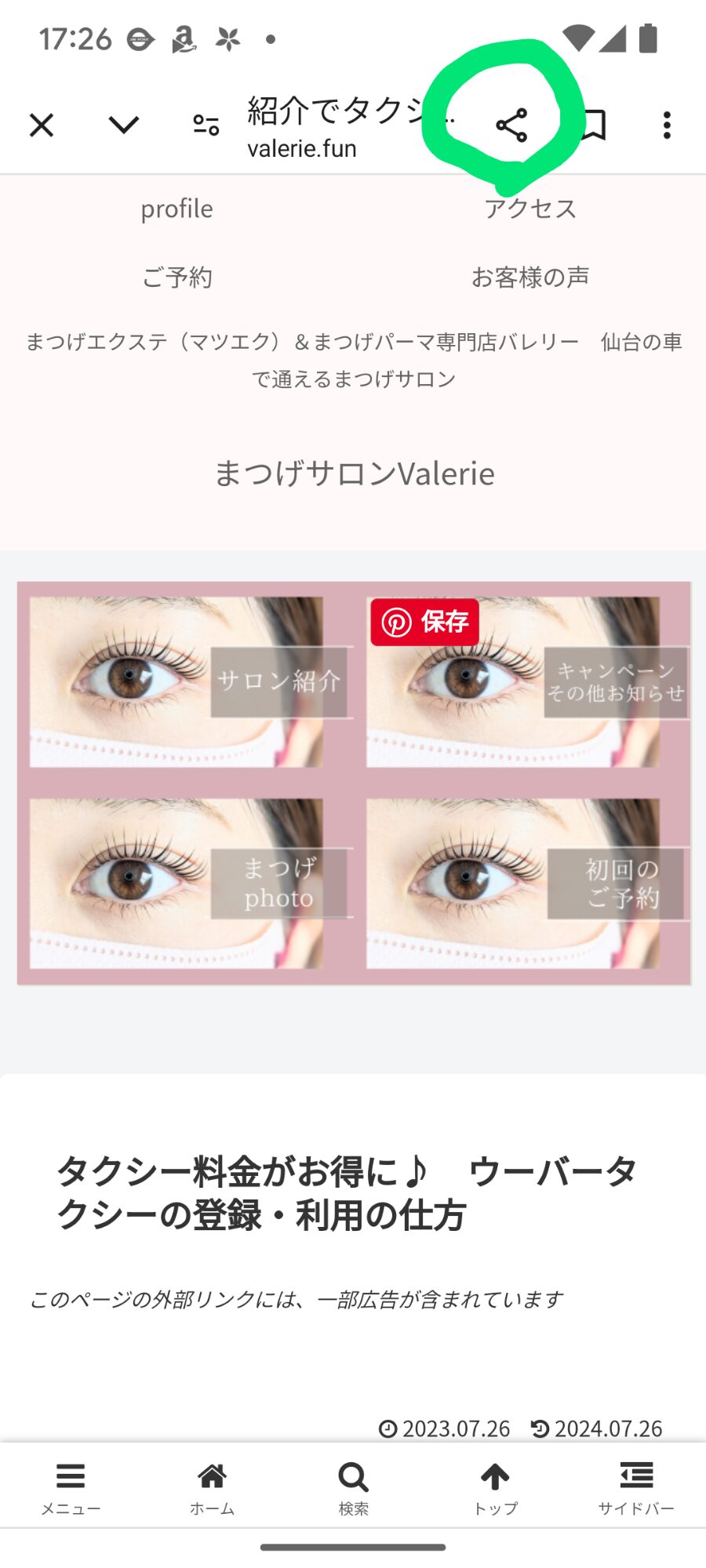The image size is (706, 1568).
Task: Open 検索 search in bottom bar
Action: (353, 1487)
